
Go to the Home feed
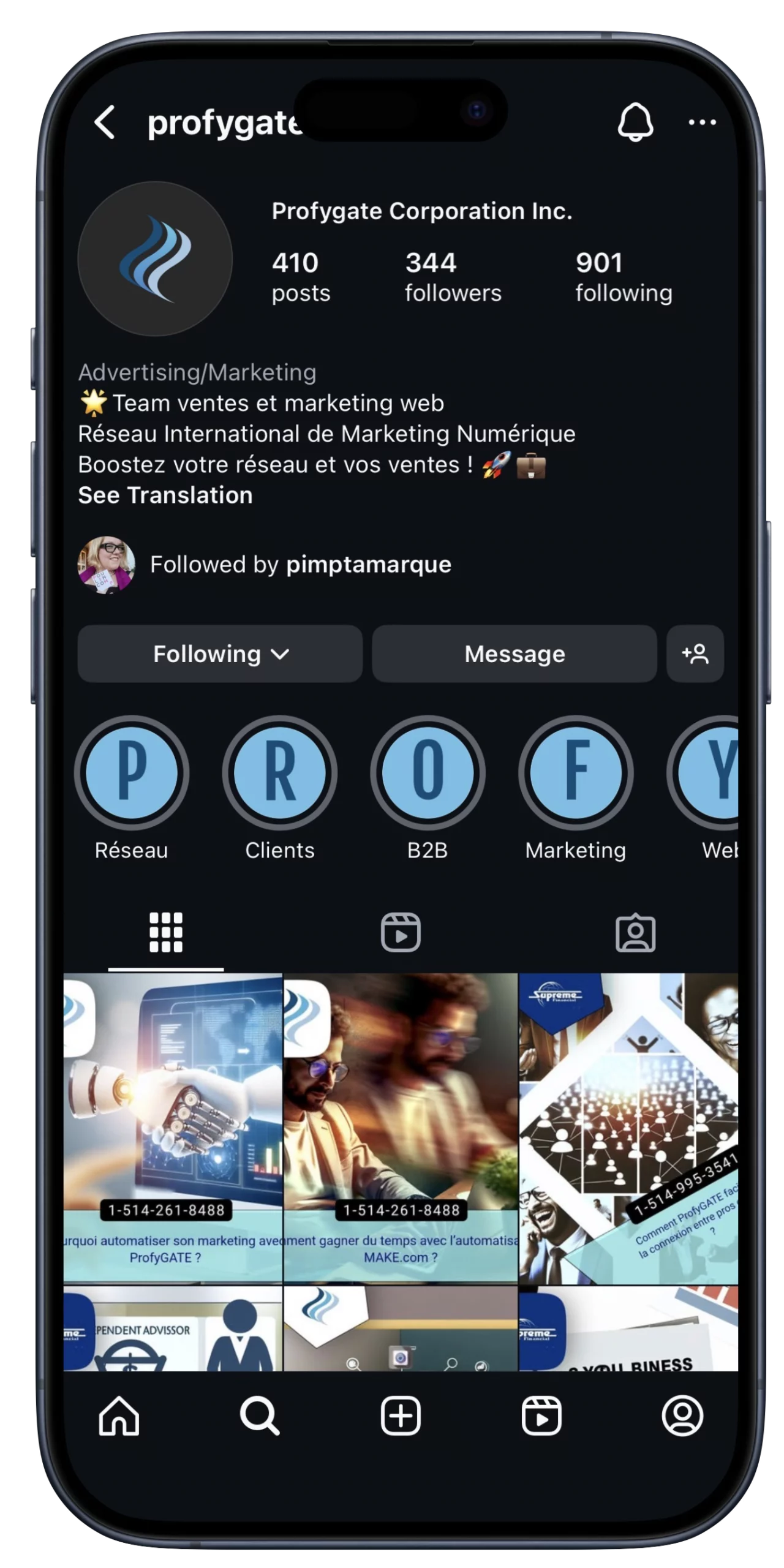[x=119, y=1416]
